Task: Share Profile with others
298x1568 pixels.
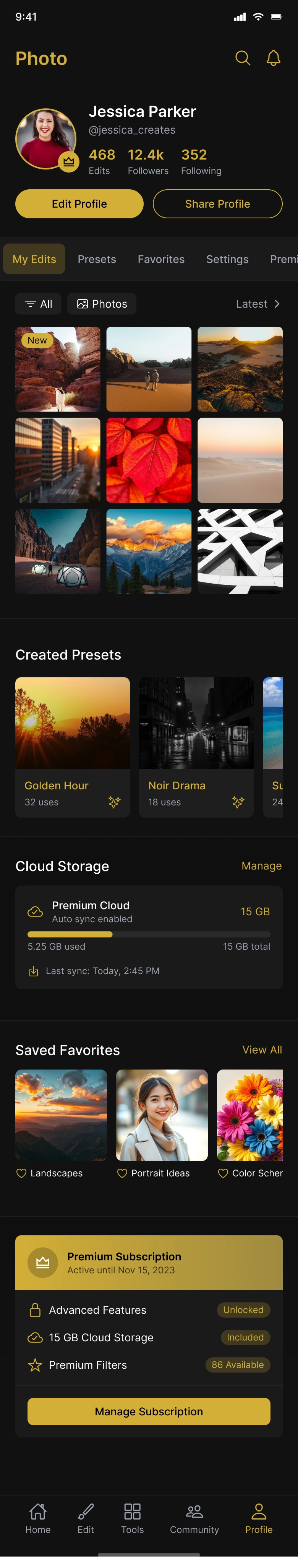Action: pos(217,204)
